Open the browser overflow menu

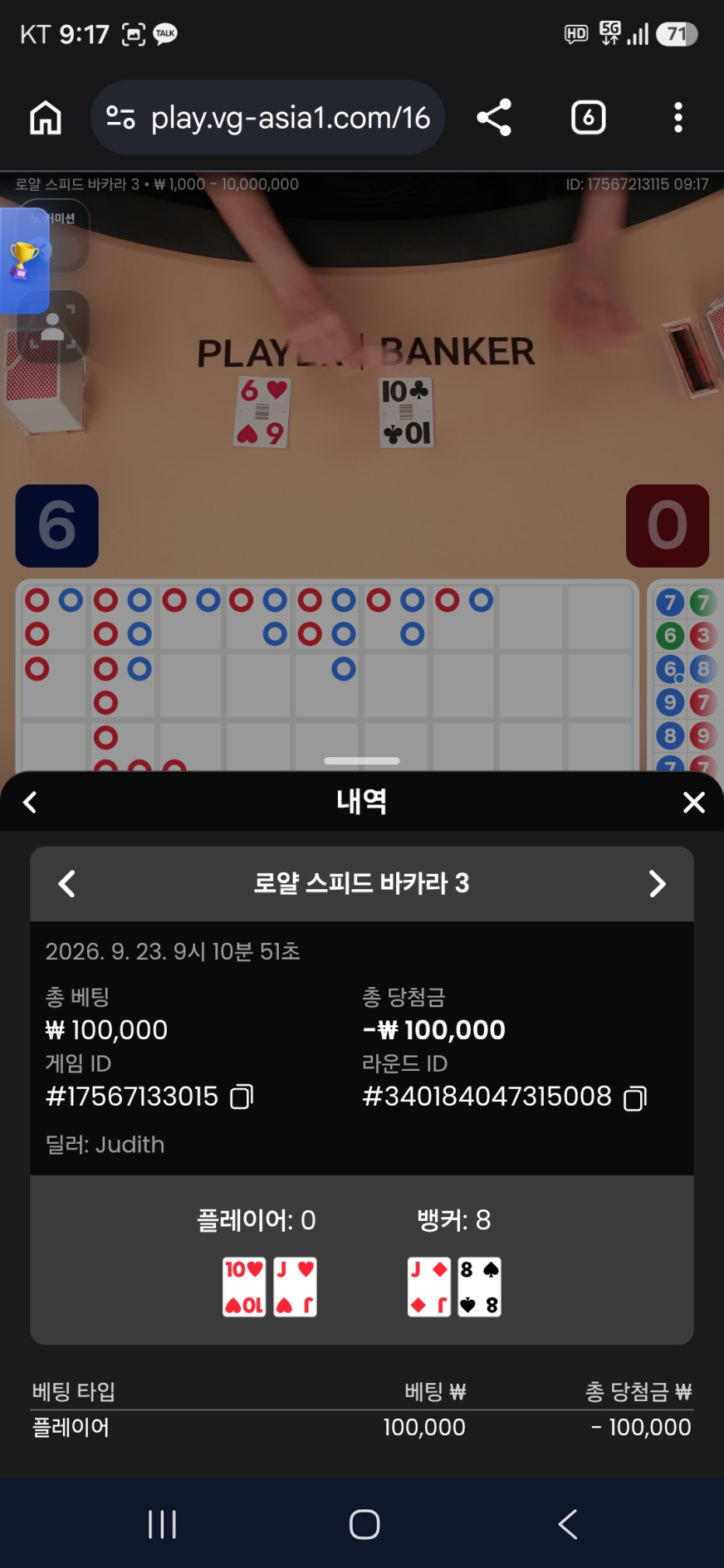click(678, 118)
